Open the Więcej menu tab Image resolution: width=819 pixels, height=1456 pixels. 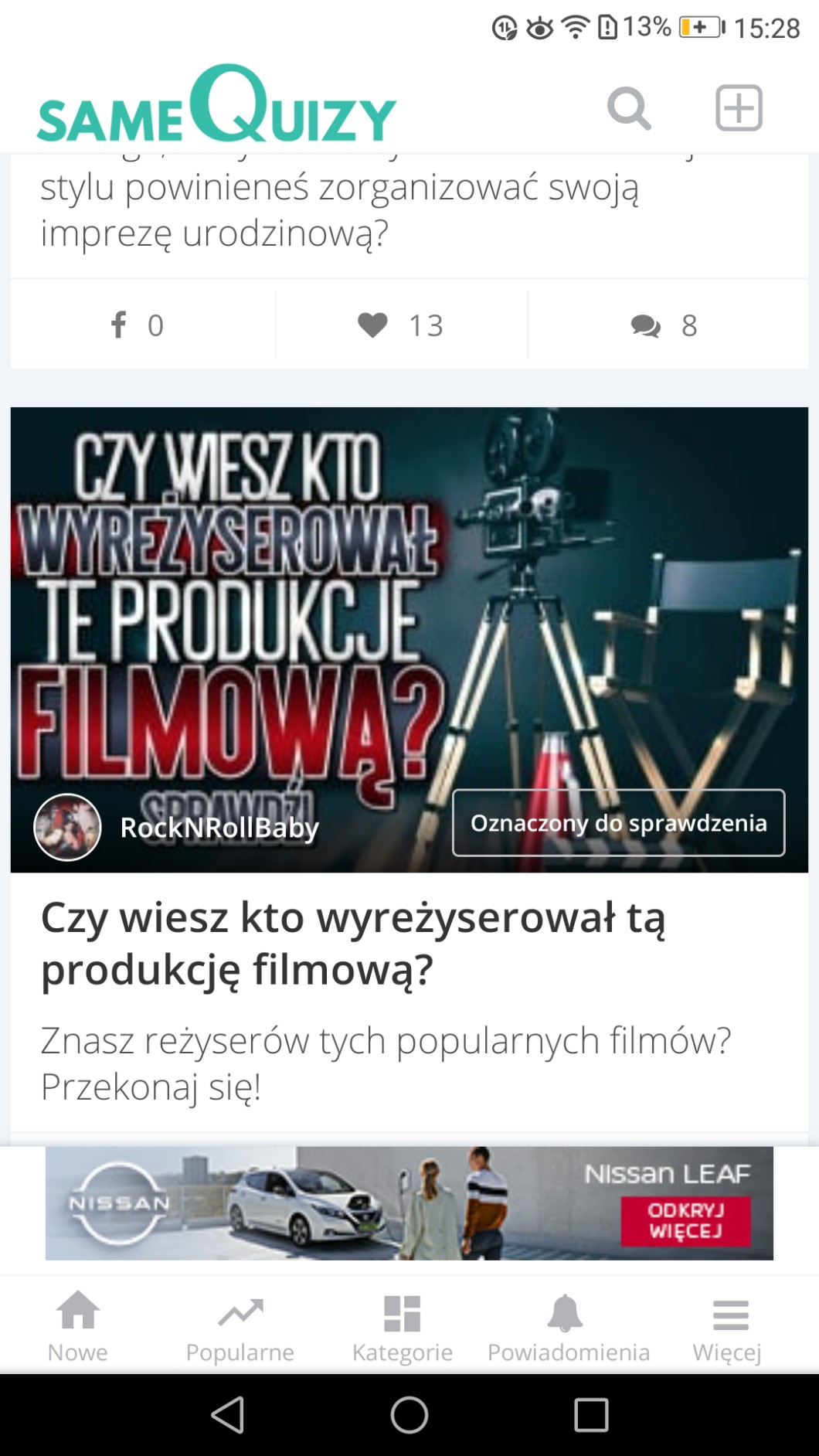click(x=727, y=1327)
